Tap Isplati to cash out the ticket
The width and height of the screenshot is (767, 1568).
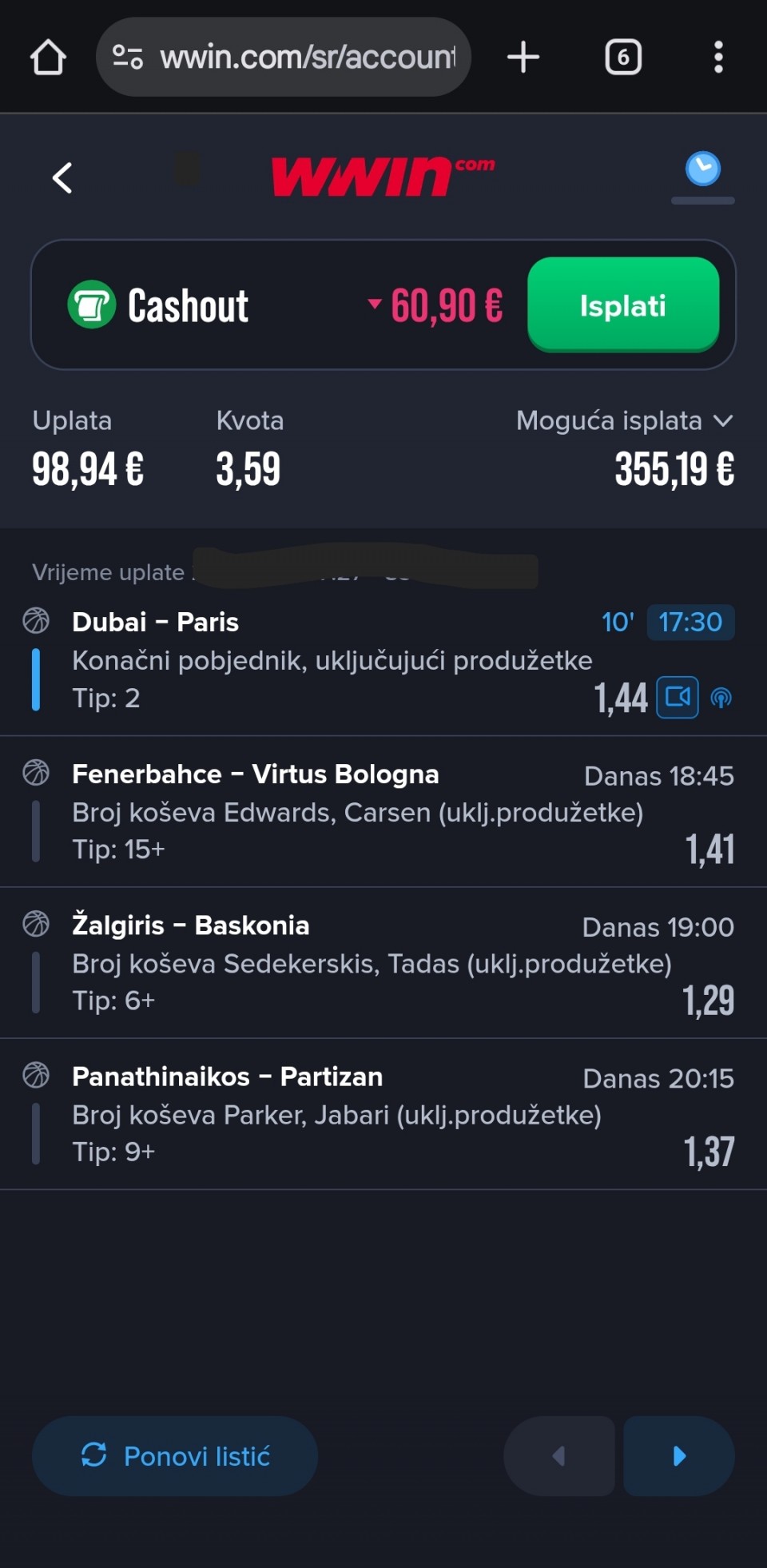coord(622,305)
